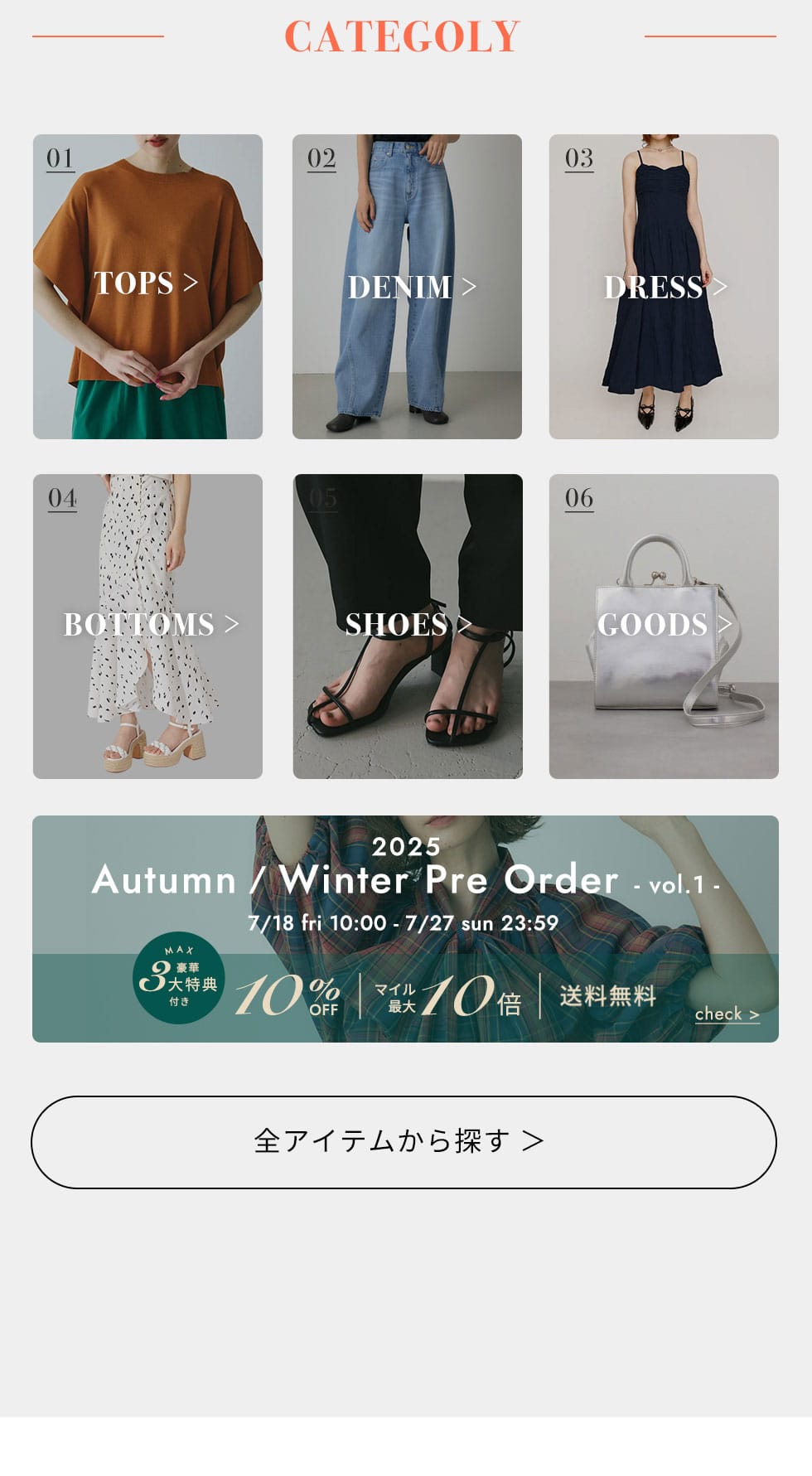Open the TOPS category

147,286
